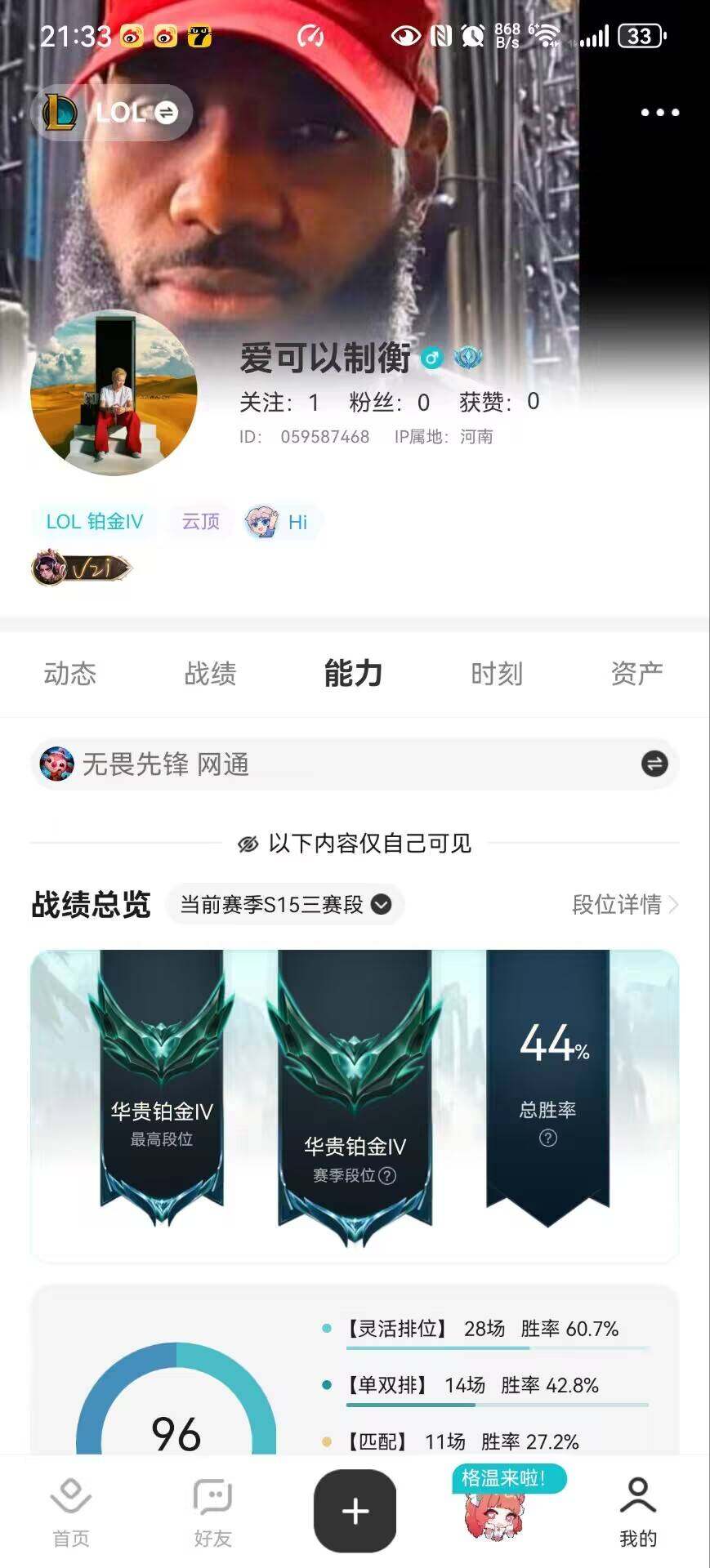Tap the LOL 铂金IV rank chip
The image size is (710, 1568).
pos(94,522)
